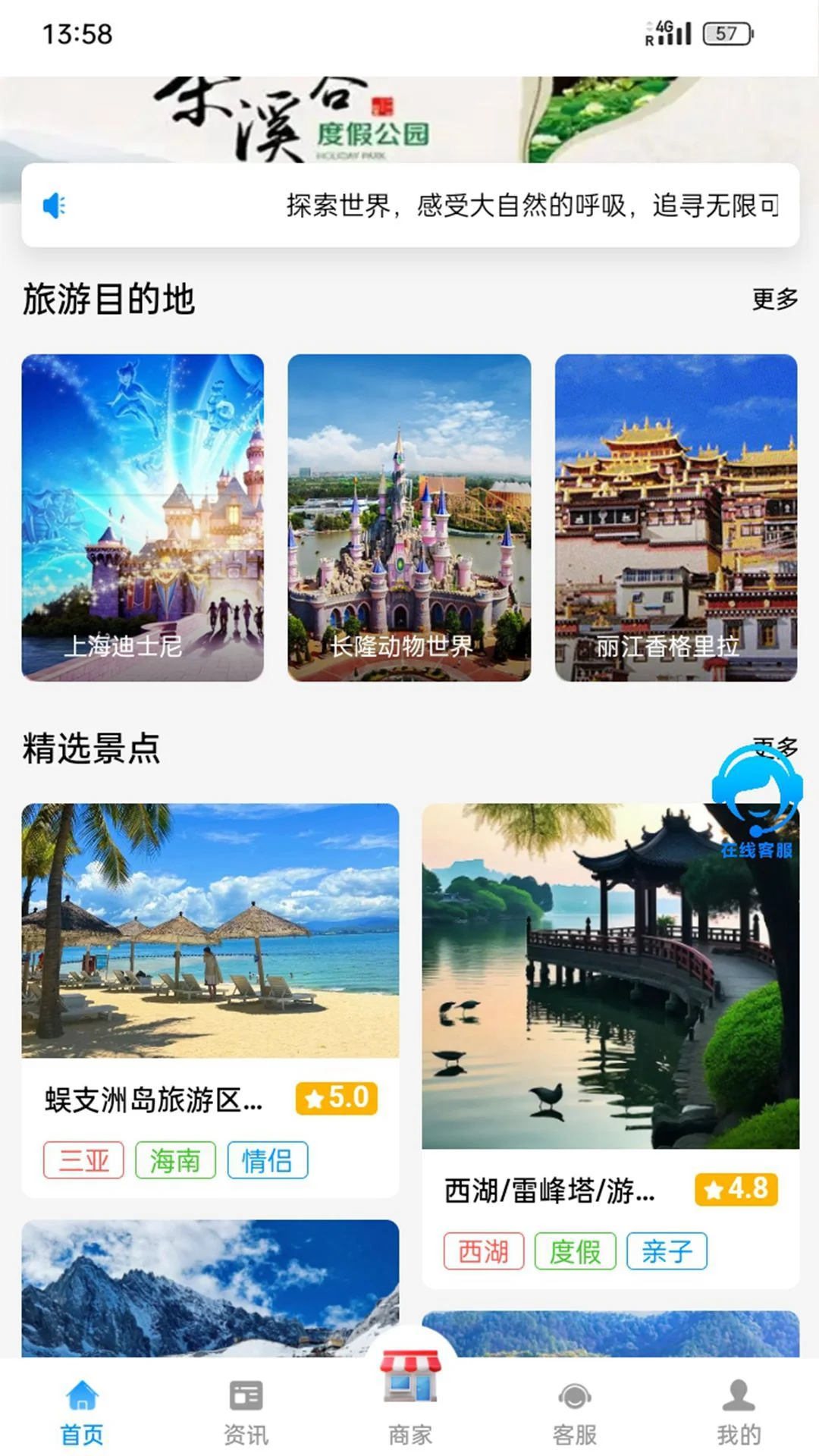Expand 更多 for 旅游目的地 section

(x=775, y=299)
